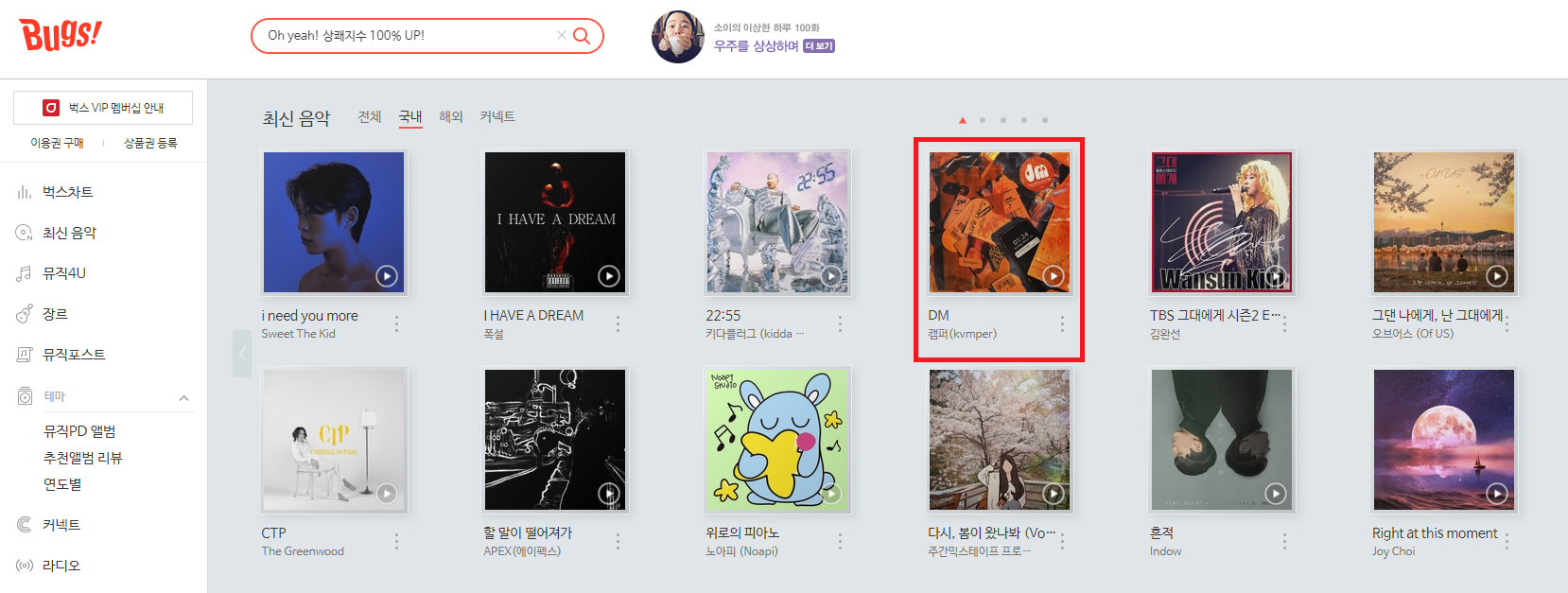Image resolution: width=1568 pixels, height=593 pixels.
Task: Open 상품권 등록 link
Action: point(150,143)
